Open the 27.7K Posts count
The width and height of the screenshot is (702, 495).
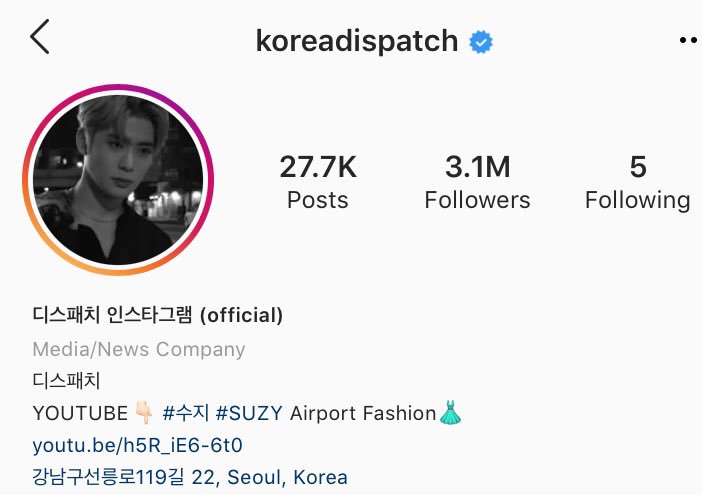coord(318,182)
